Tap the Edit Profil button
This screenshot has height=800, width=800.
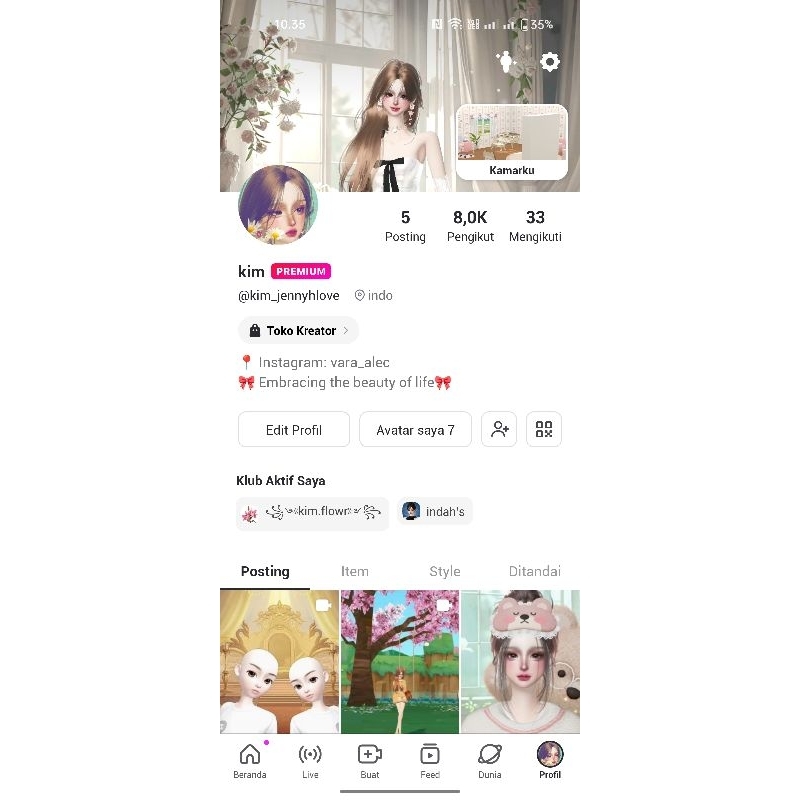(x=294, y=430)
